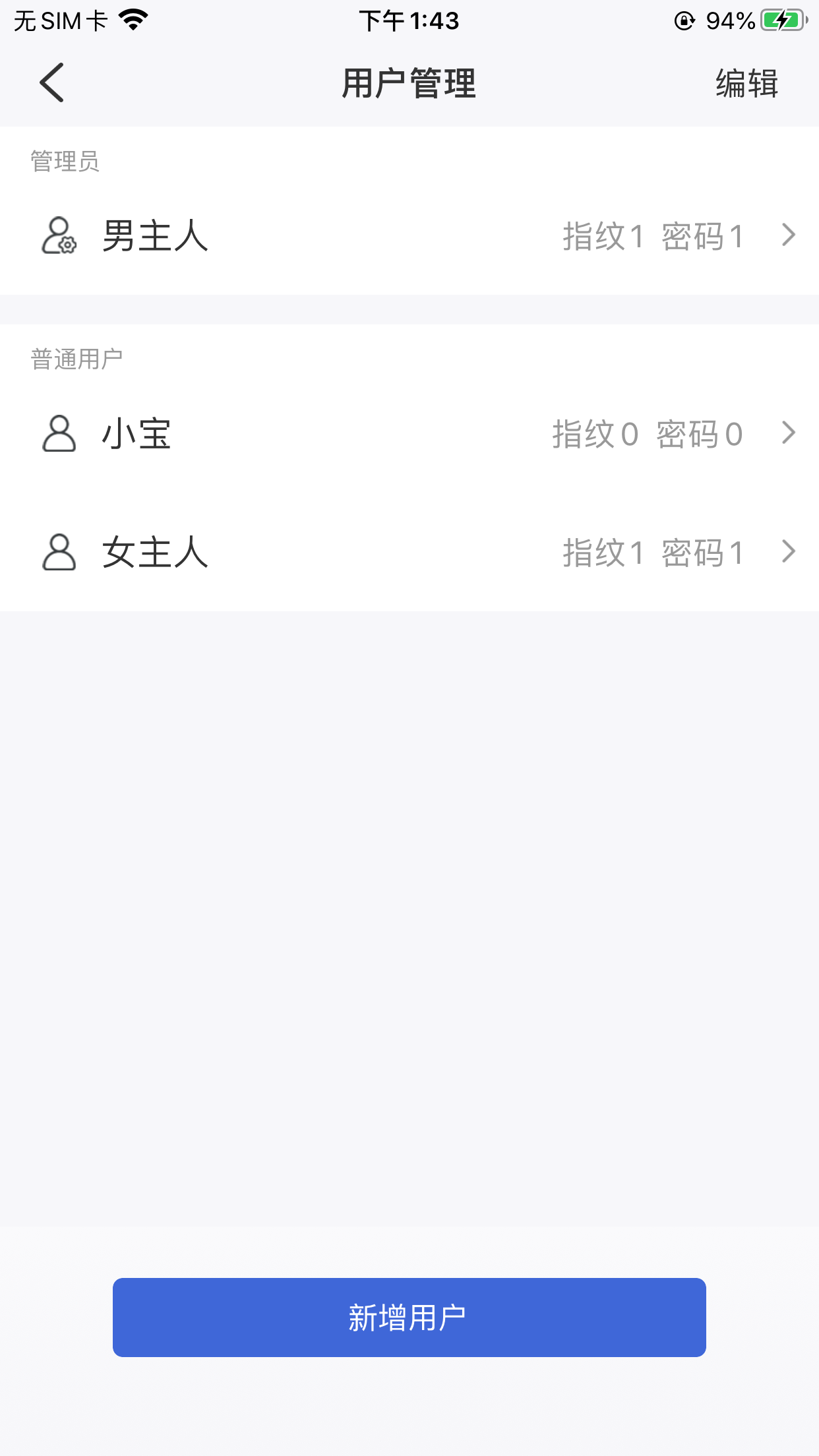View the user 女主人 details
The width and height of the screenshot is (819, 1456).
[409, 552]
